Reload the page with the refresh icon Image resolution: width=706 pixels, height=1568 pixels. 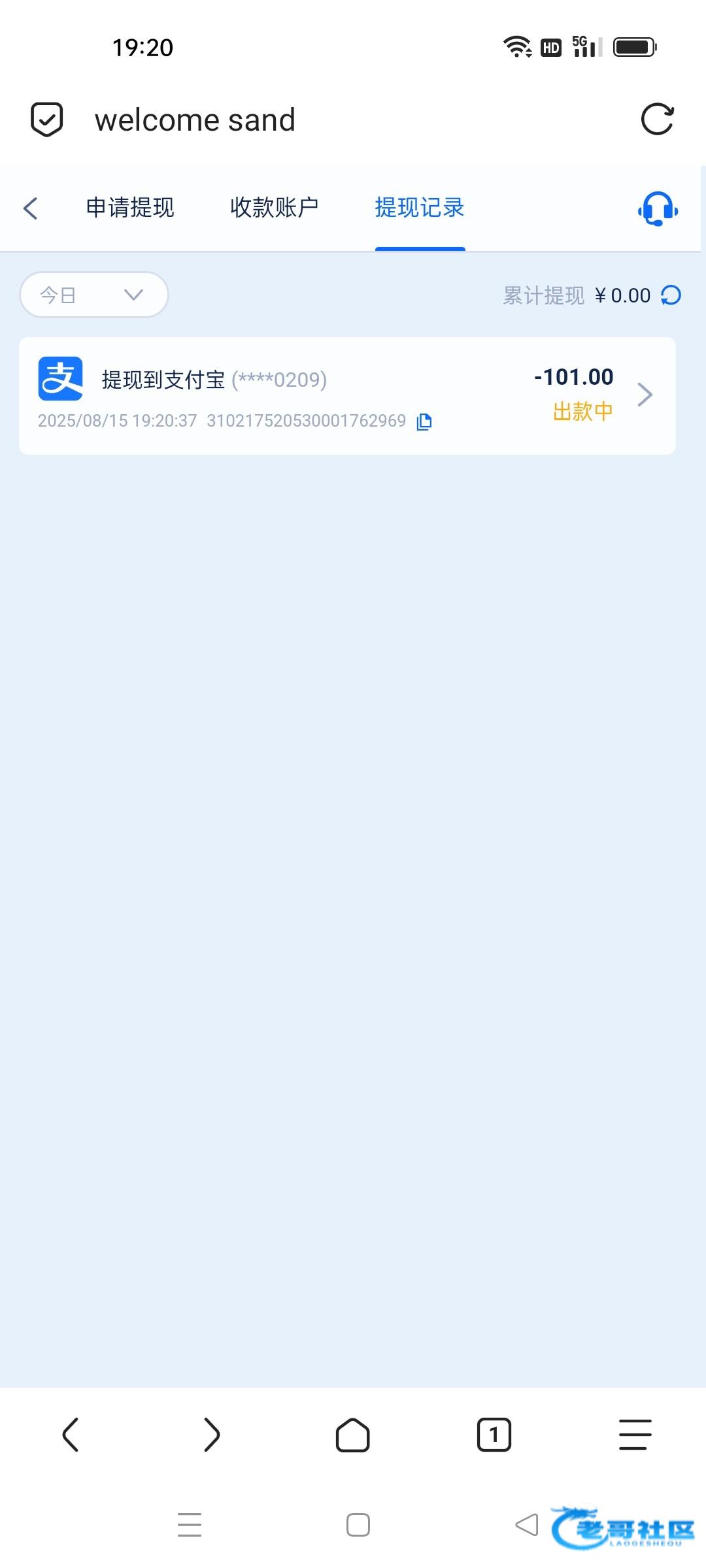tap(657, 120)
